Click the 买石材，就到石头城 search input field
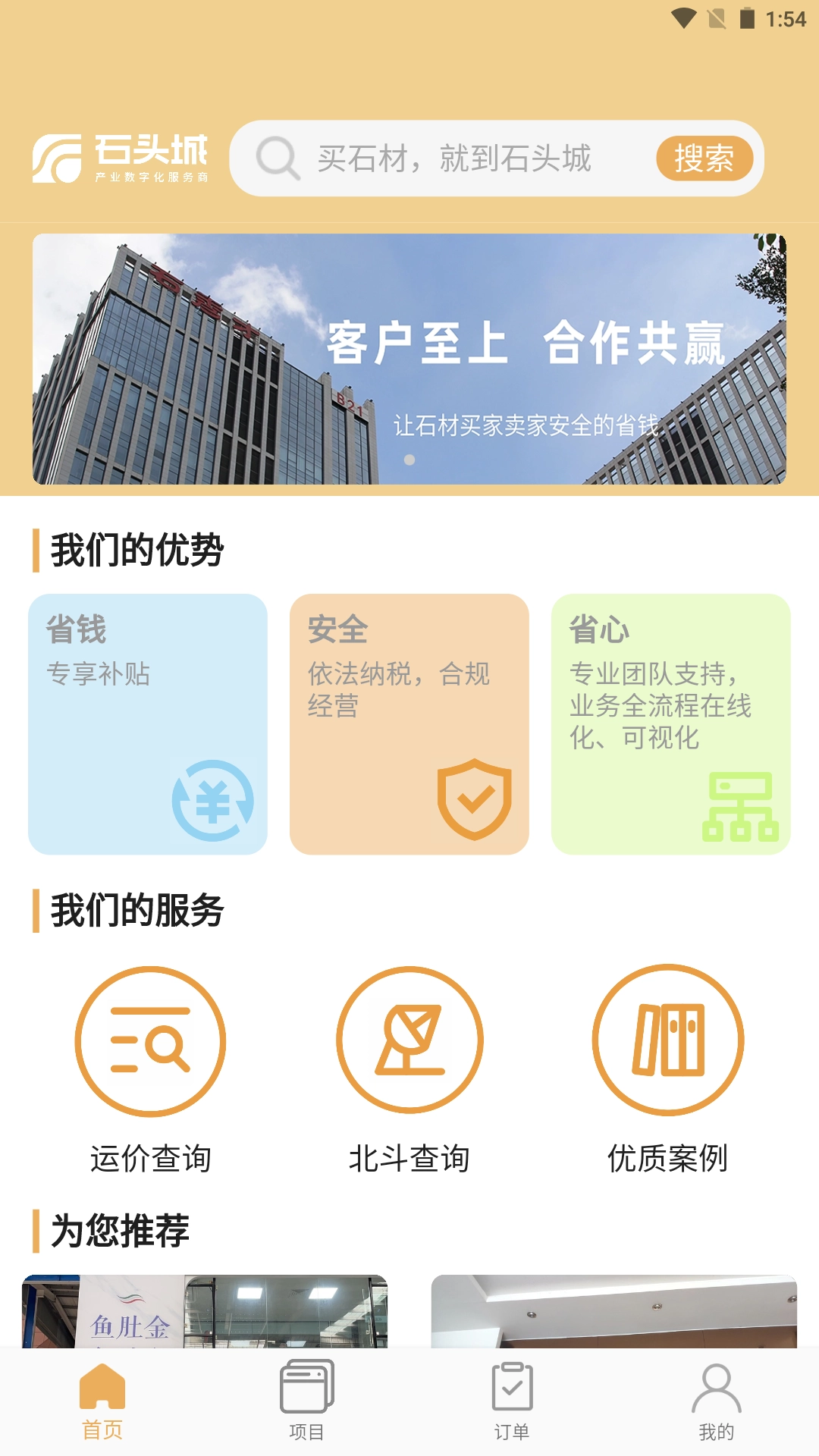The height and width of the screenshot is (1456, 819). 455,158
